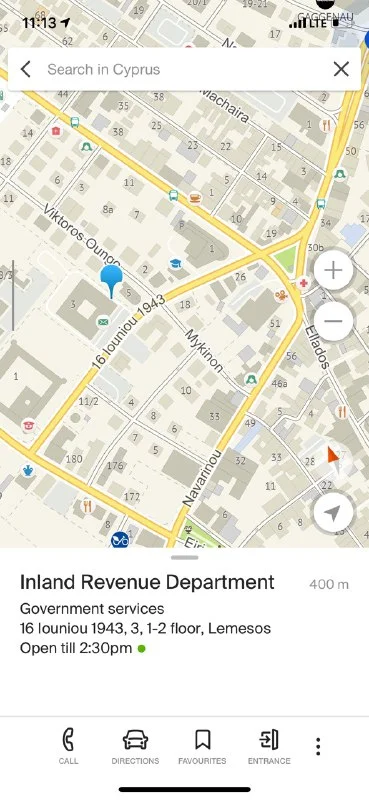Center map on my location

333,513
